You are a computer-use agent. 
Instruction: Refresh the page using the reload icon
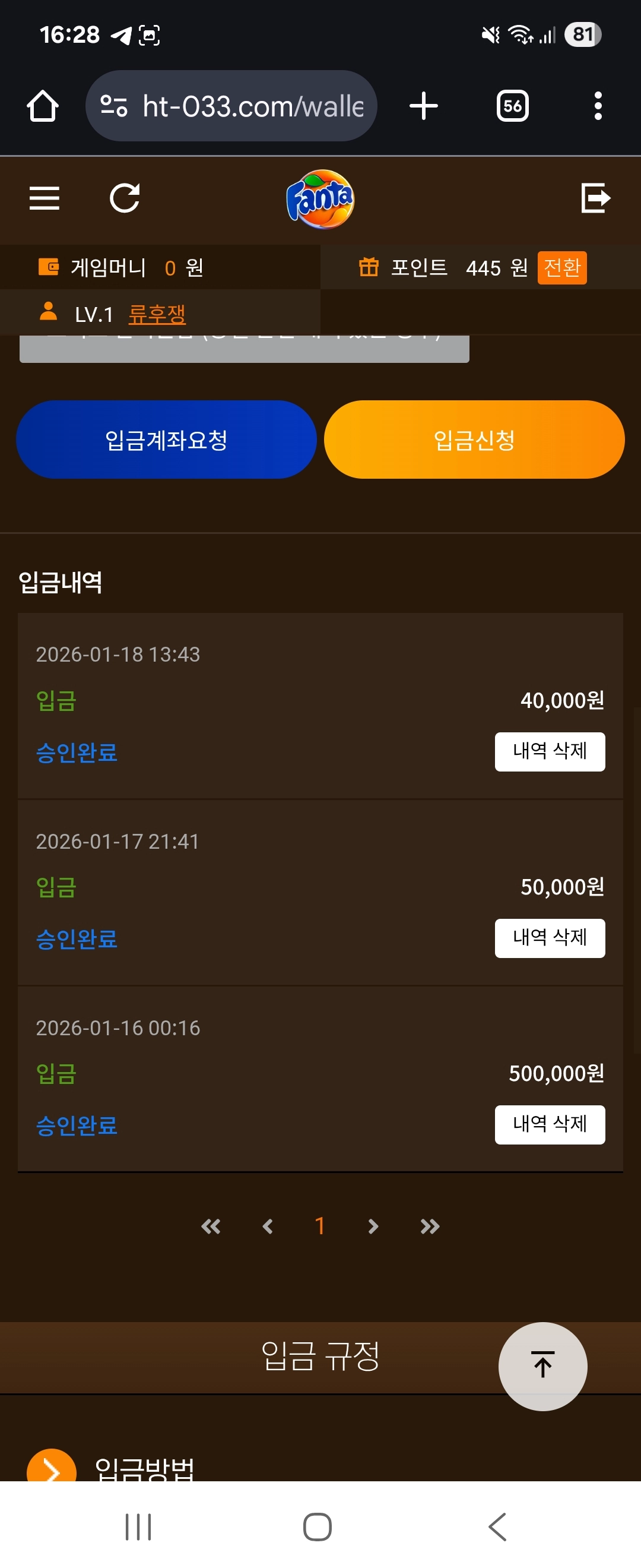click(x=125, y=197)
